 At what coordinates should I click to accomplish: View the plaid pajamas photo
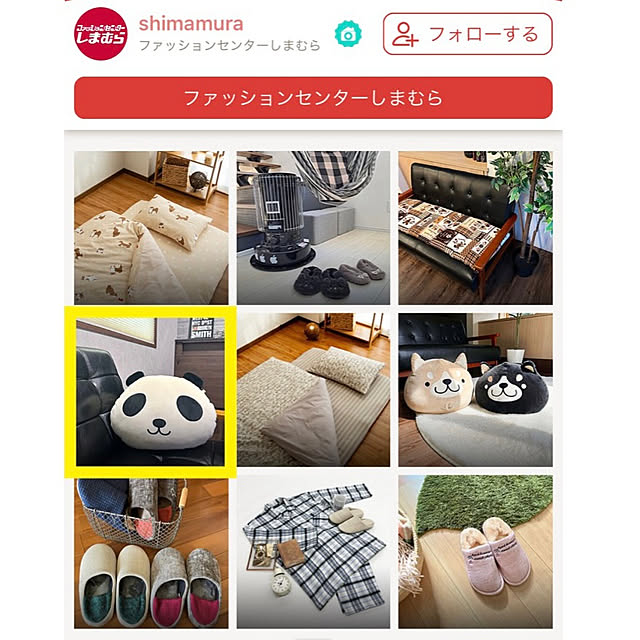click(313, 553)
